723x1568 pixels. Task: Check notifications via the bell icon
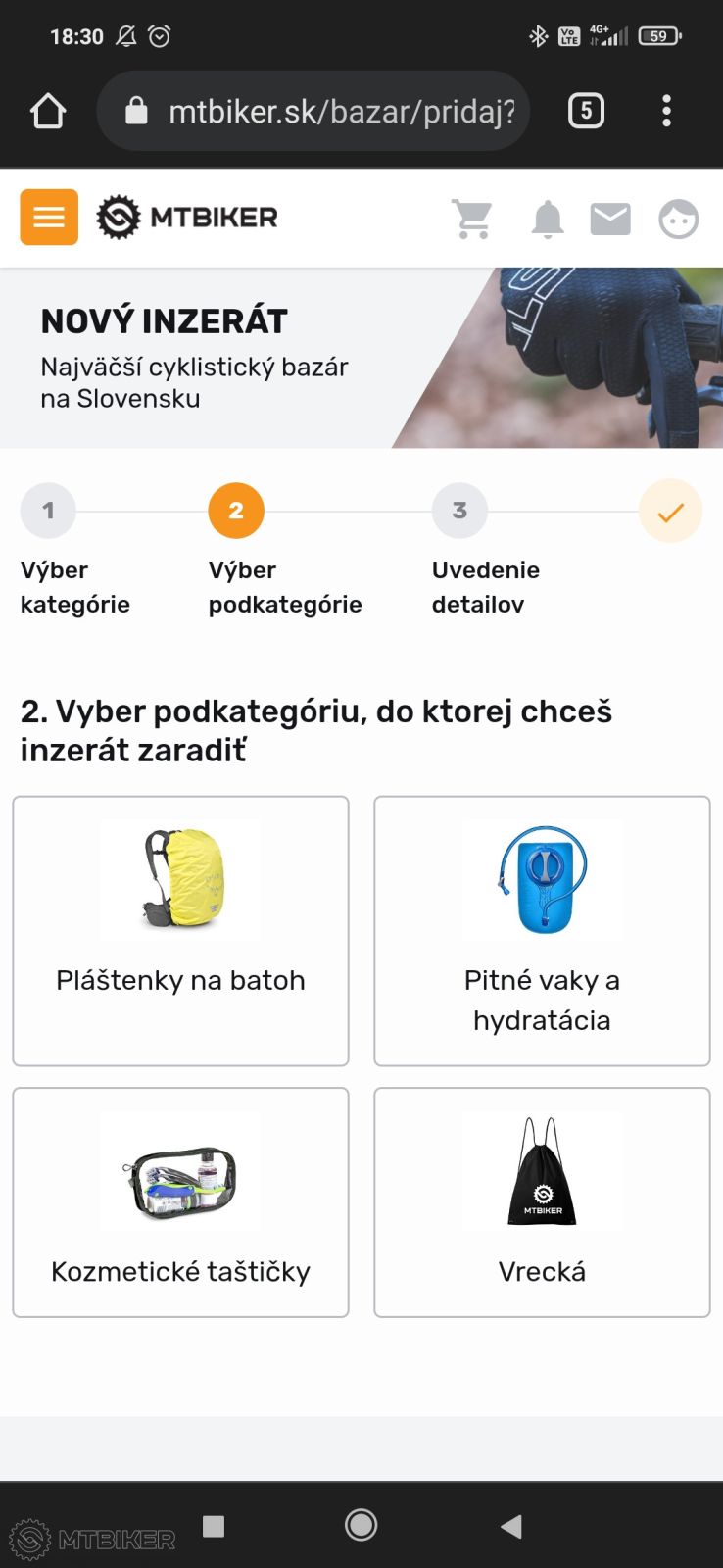tap(548, 218)
